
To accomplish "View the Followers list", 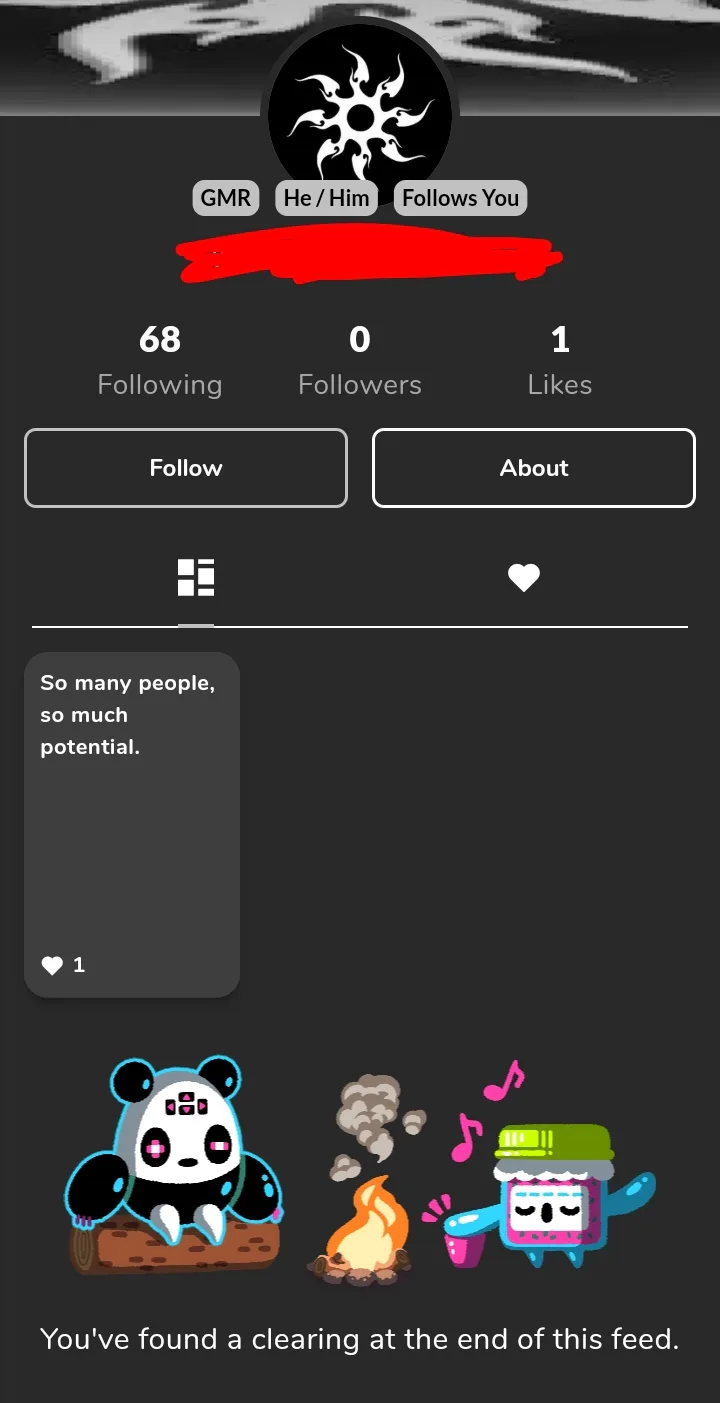I will pyautogui.click(x=360, y=360).
